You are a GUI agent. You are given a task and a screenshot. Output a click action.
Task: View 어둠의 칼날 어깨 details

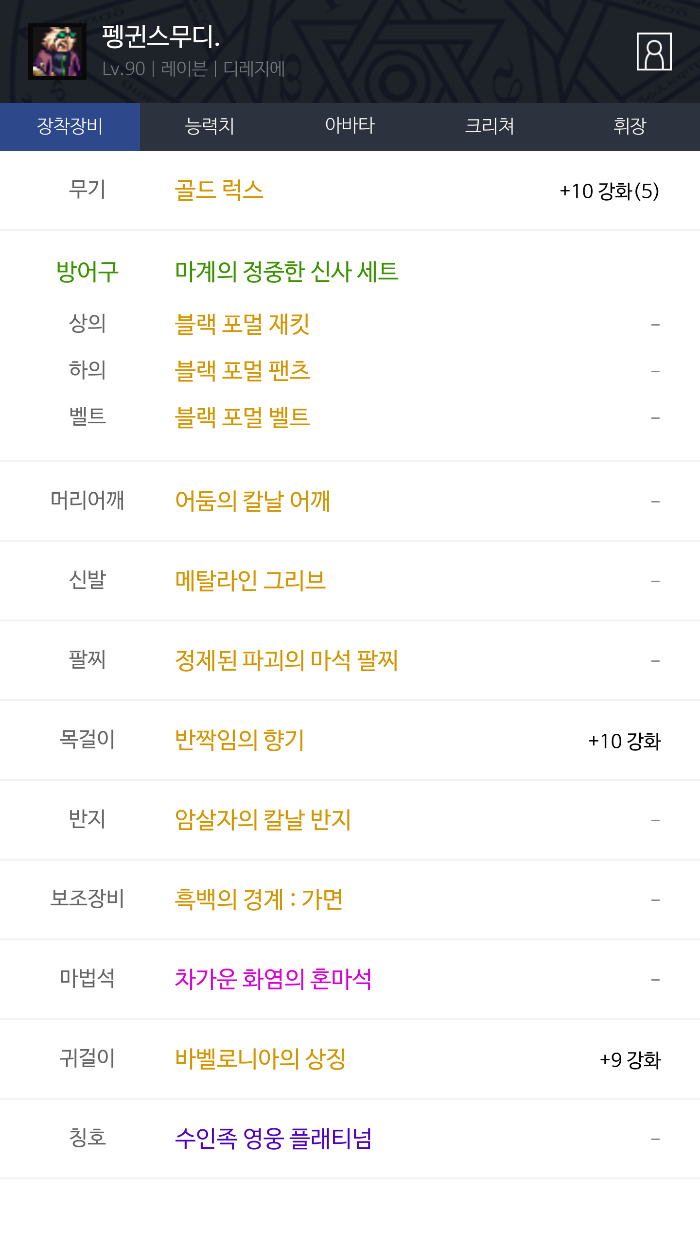tap(252, 500)
